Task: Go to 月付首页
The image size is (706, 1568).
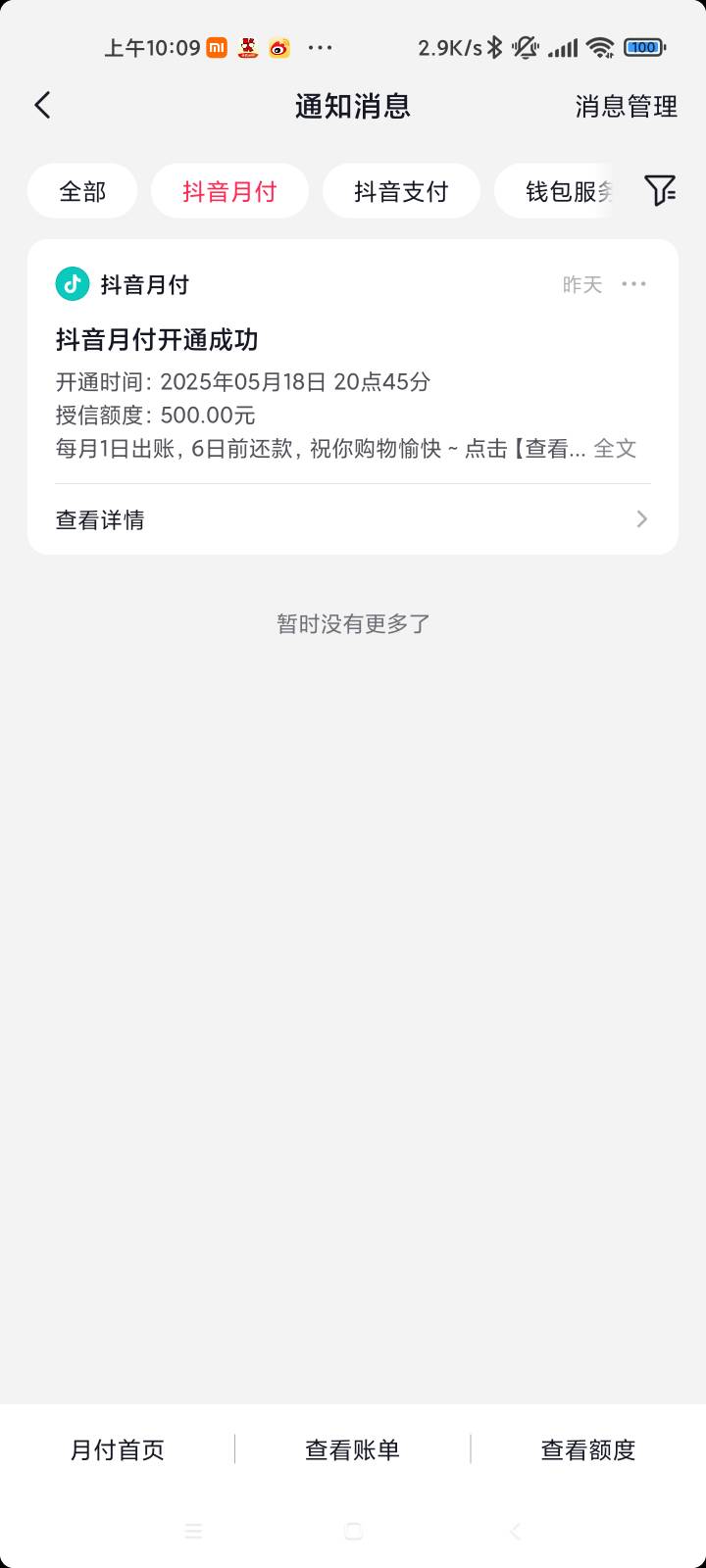Action: (x=118, y=1449)
